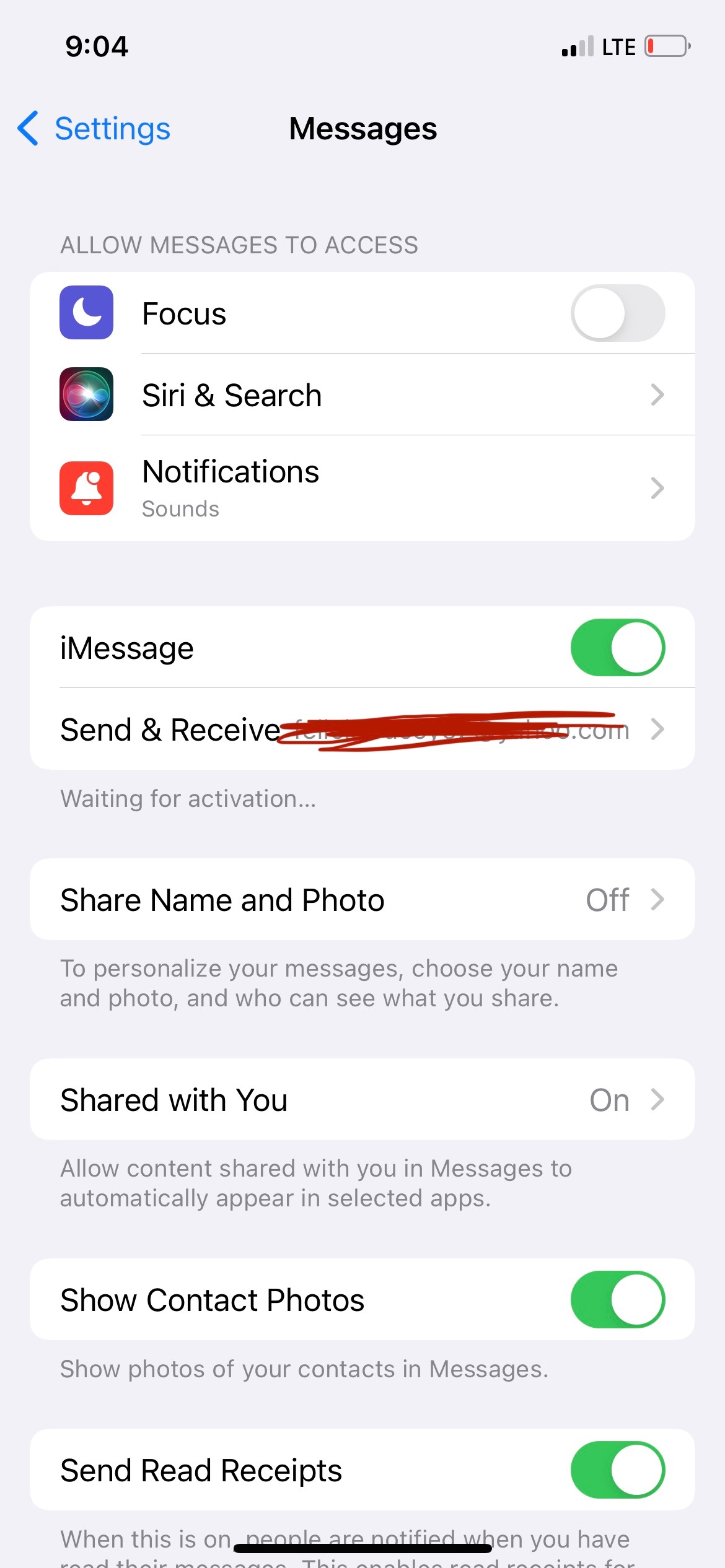
Task: Click the Messages title header
Action: [x=362, y=128]
